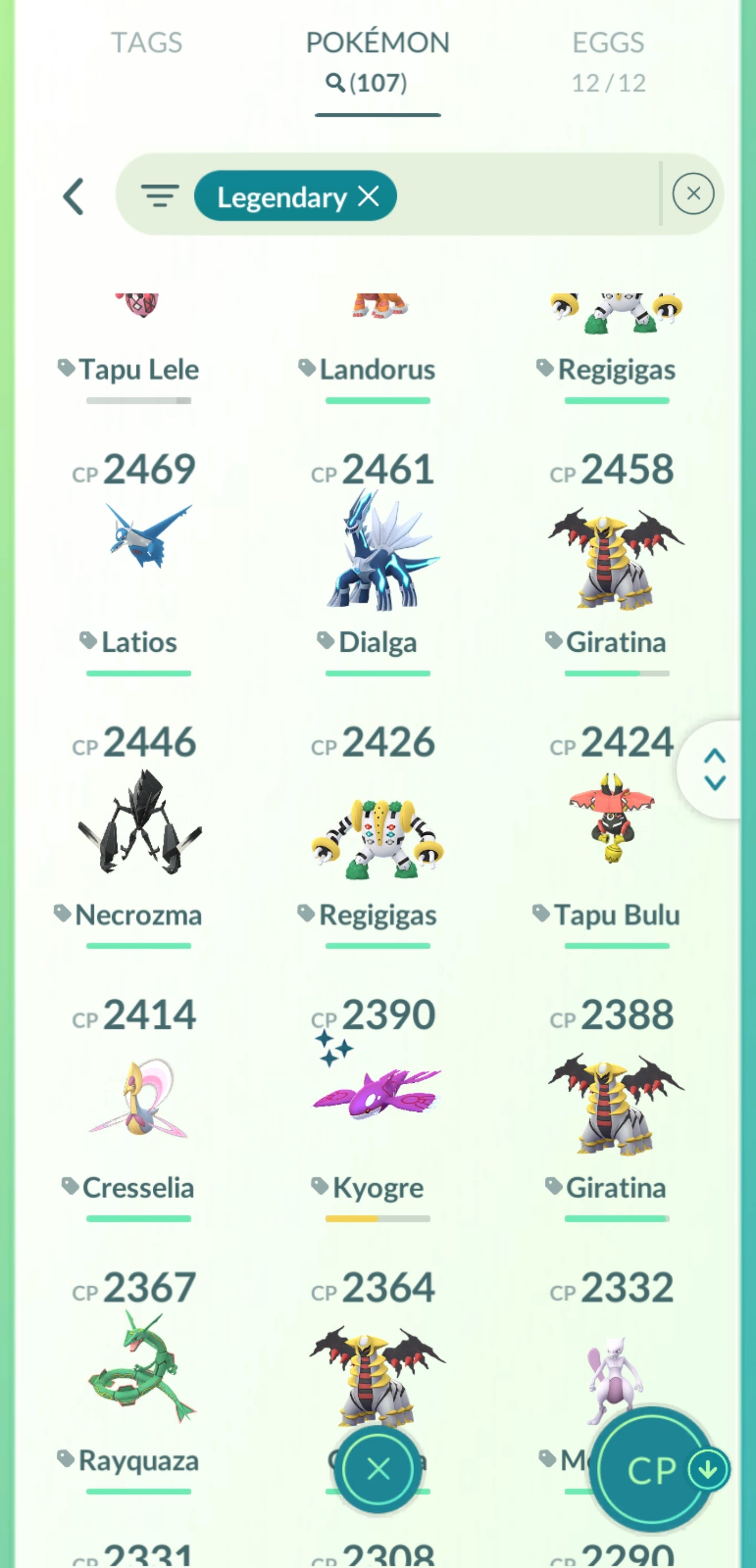Image resolution: width=756 pixels, height=1568 pixels.
Task: Open Cresselia with CP 2414
Action: [x=139, y=1096]
